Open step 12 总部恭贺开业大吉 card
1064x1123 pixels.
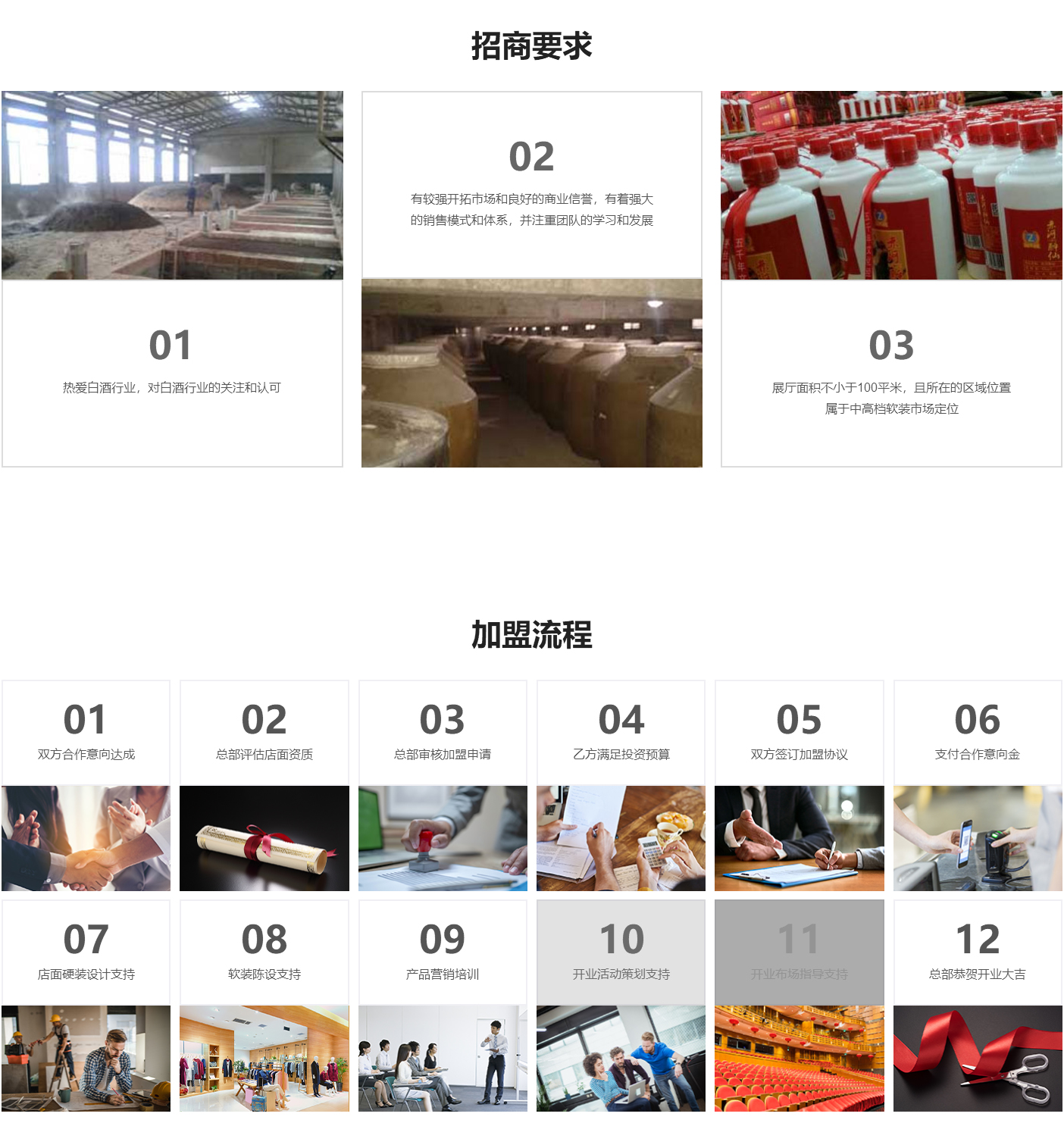click(978, 953)
